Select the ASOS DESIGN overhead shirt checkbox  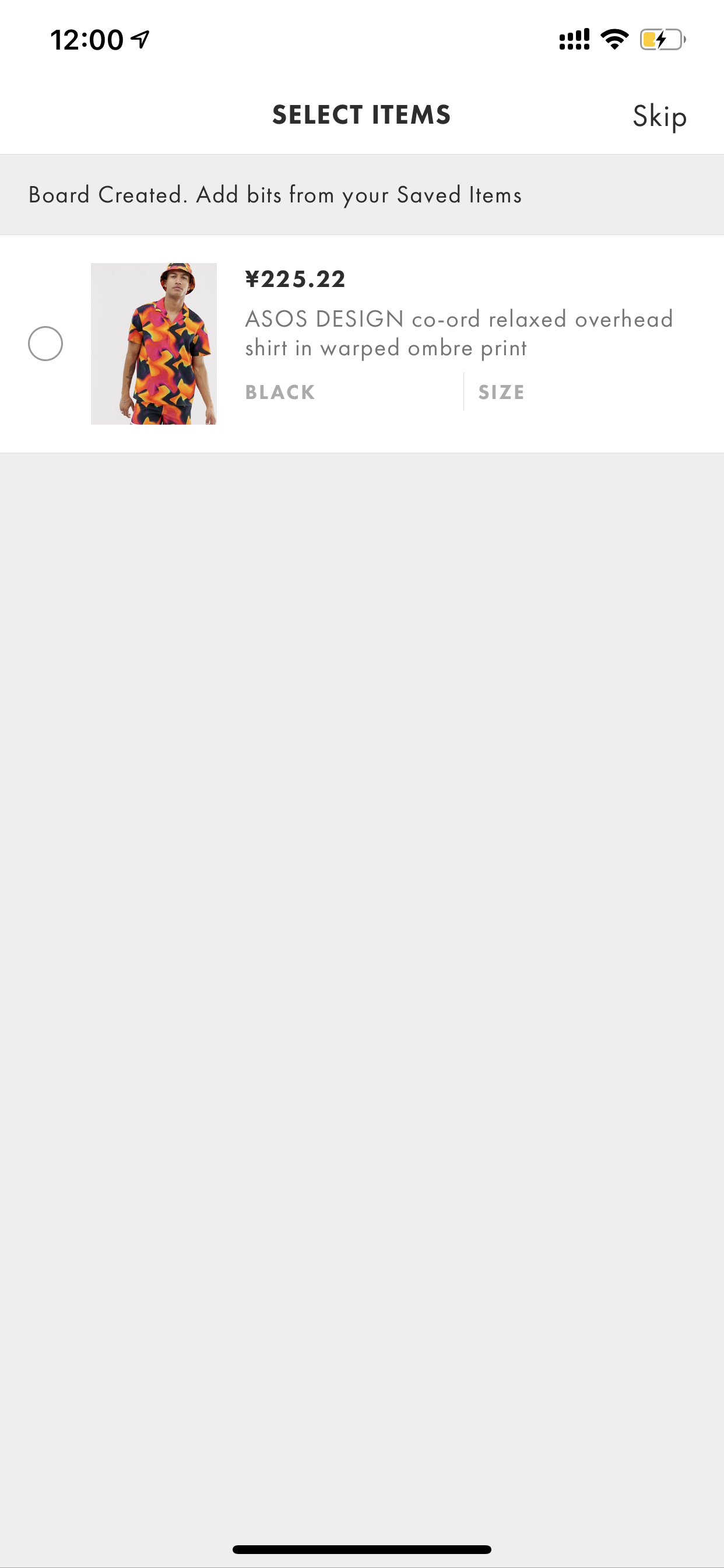[x=45, y=344]
